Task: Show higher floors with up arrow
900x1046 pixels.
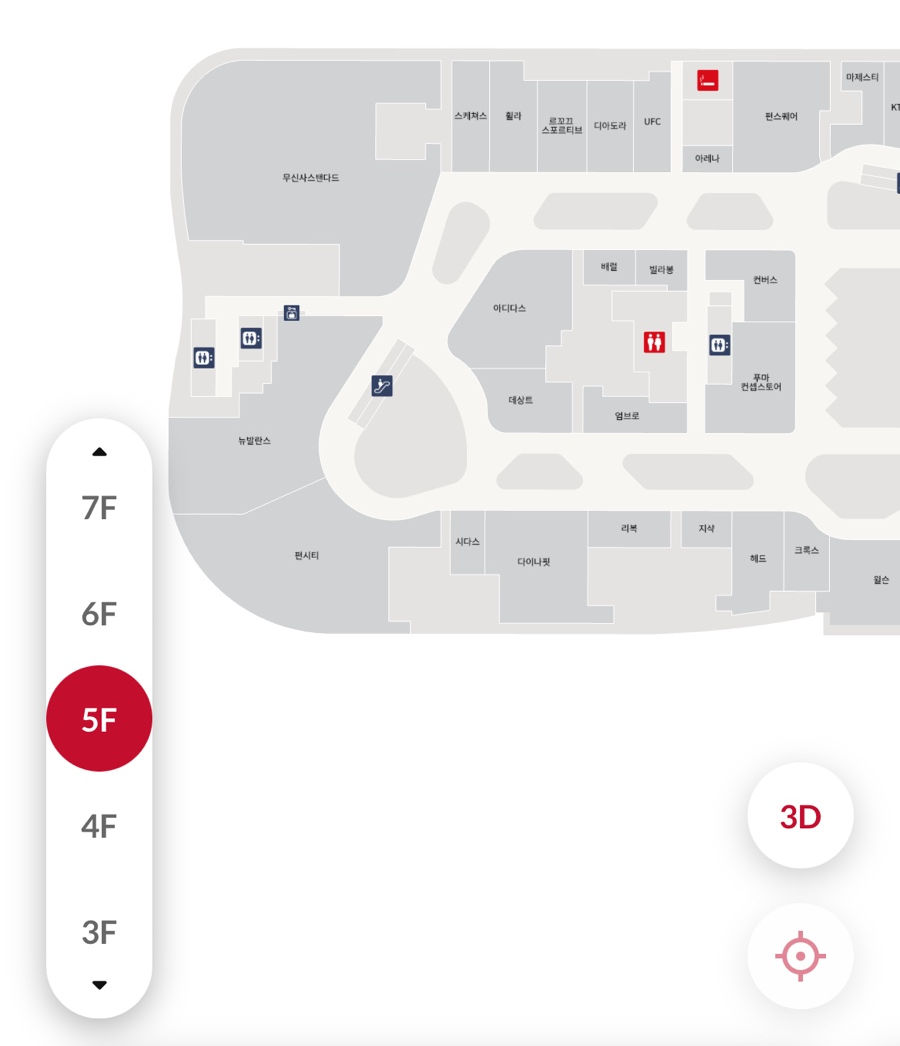Action: (x=99, y=452)
